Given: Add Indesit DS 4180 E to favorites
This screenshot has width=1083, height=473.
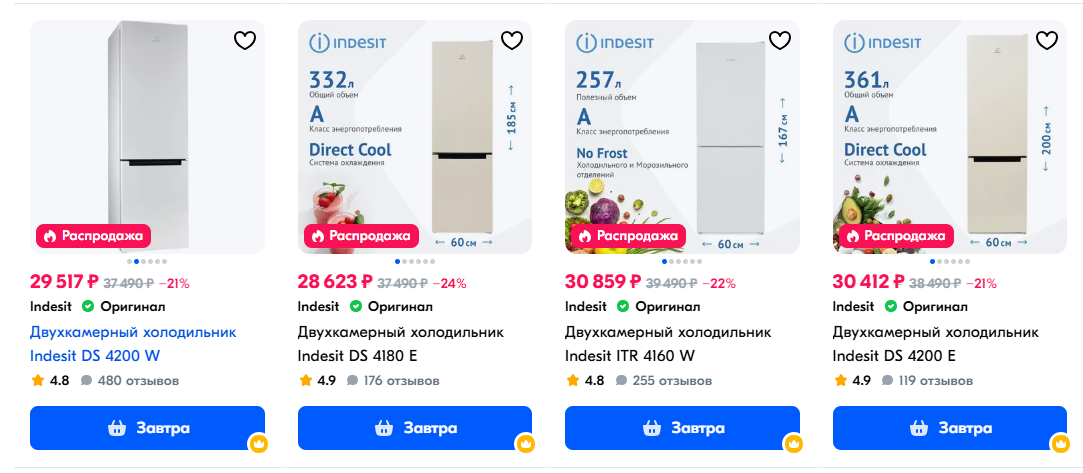Looking at the screenshot, I should [512, 41].
